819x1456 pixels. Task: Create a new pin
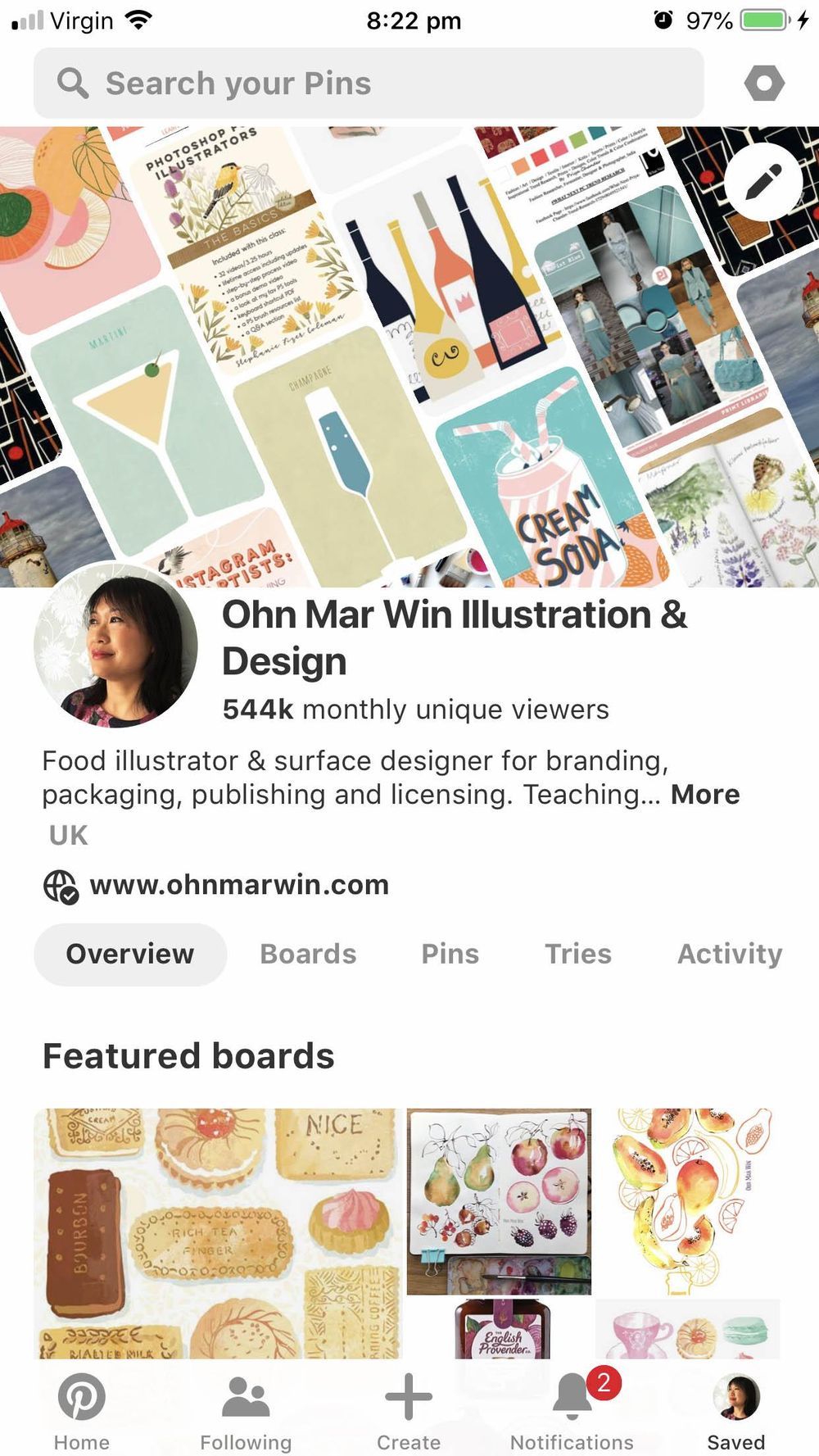pos(409,1409)
